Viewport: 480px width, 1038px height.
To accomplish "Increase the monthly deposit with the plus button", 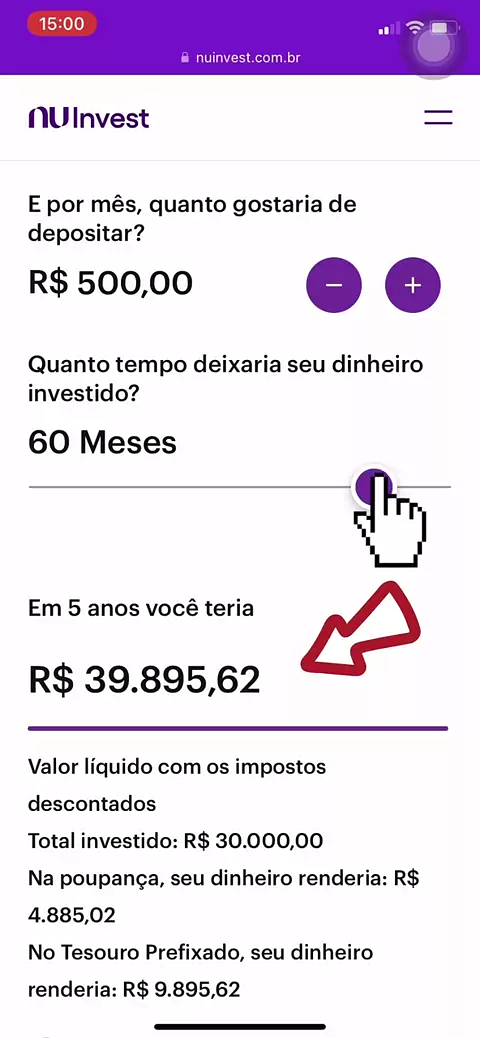I will click(412, 285).
